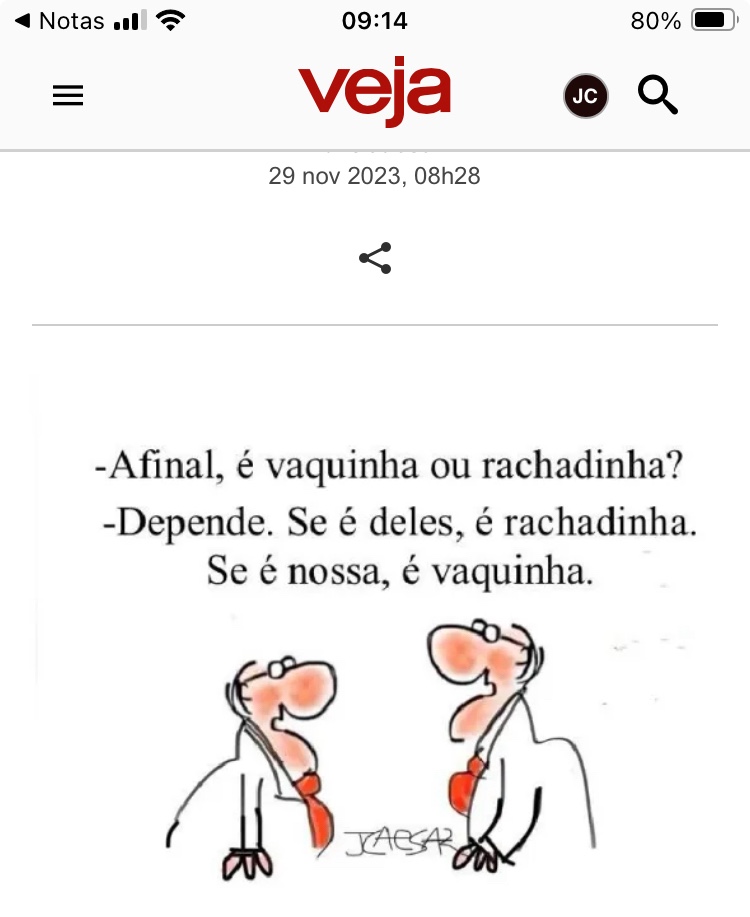
Task: Open the JC profile avatar
Action: (x=586, y=96)
